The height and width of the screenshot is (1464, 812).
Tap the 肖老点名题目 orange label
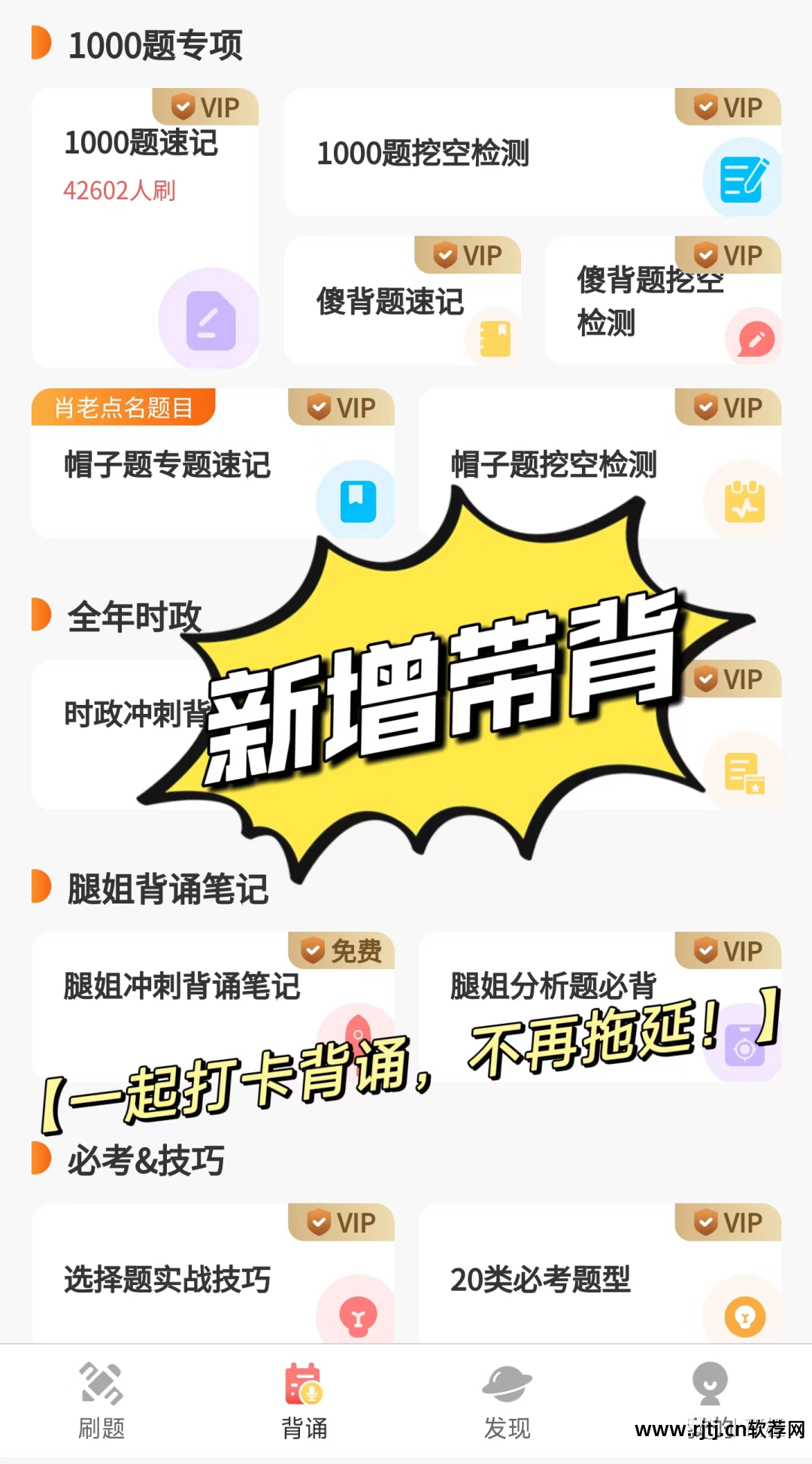click(x=123, y=406)
